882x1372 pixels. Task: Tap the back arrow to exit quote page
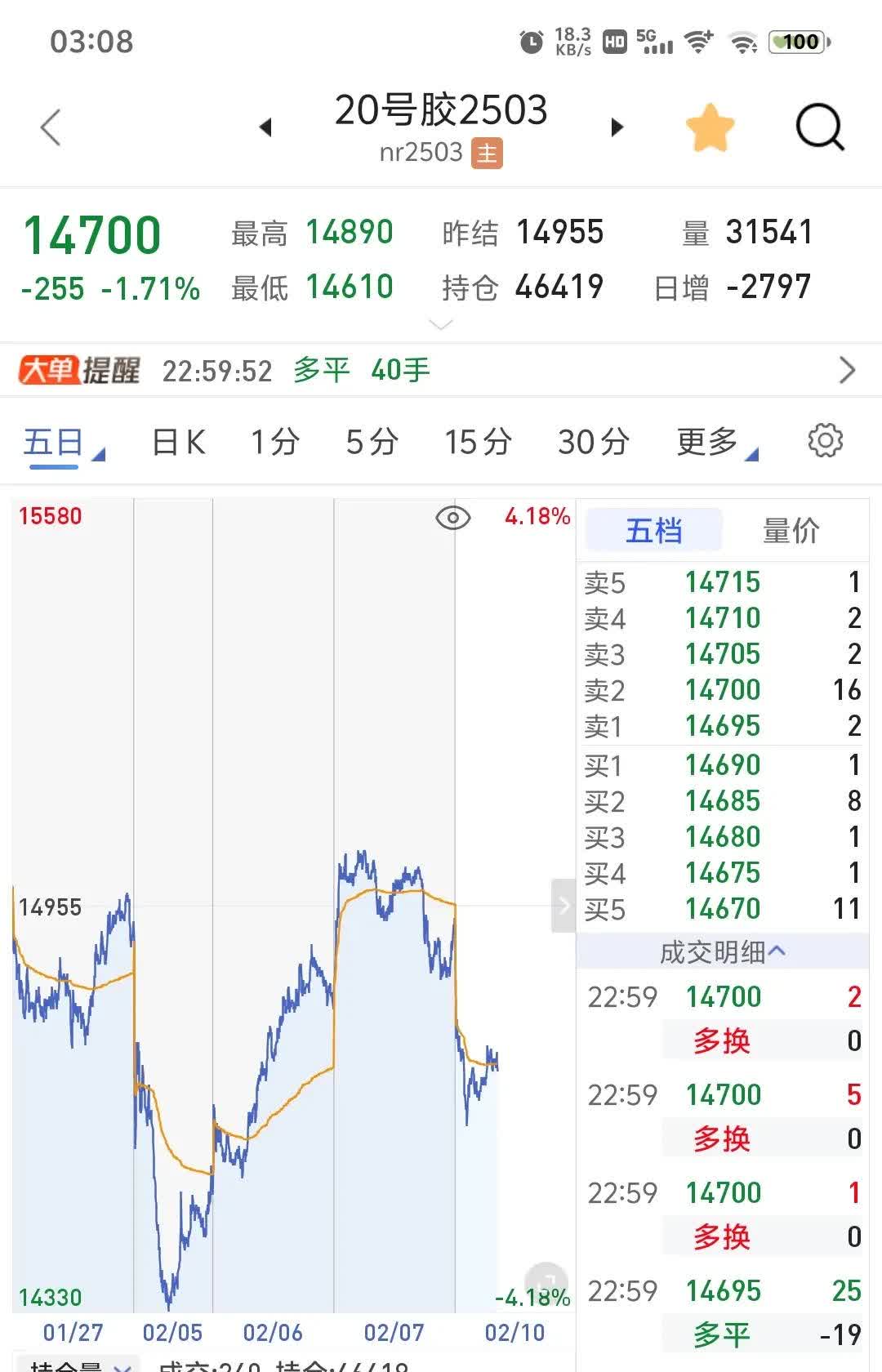point(51,127)
